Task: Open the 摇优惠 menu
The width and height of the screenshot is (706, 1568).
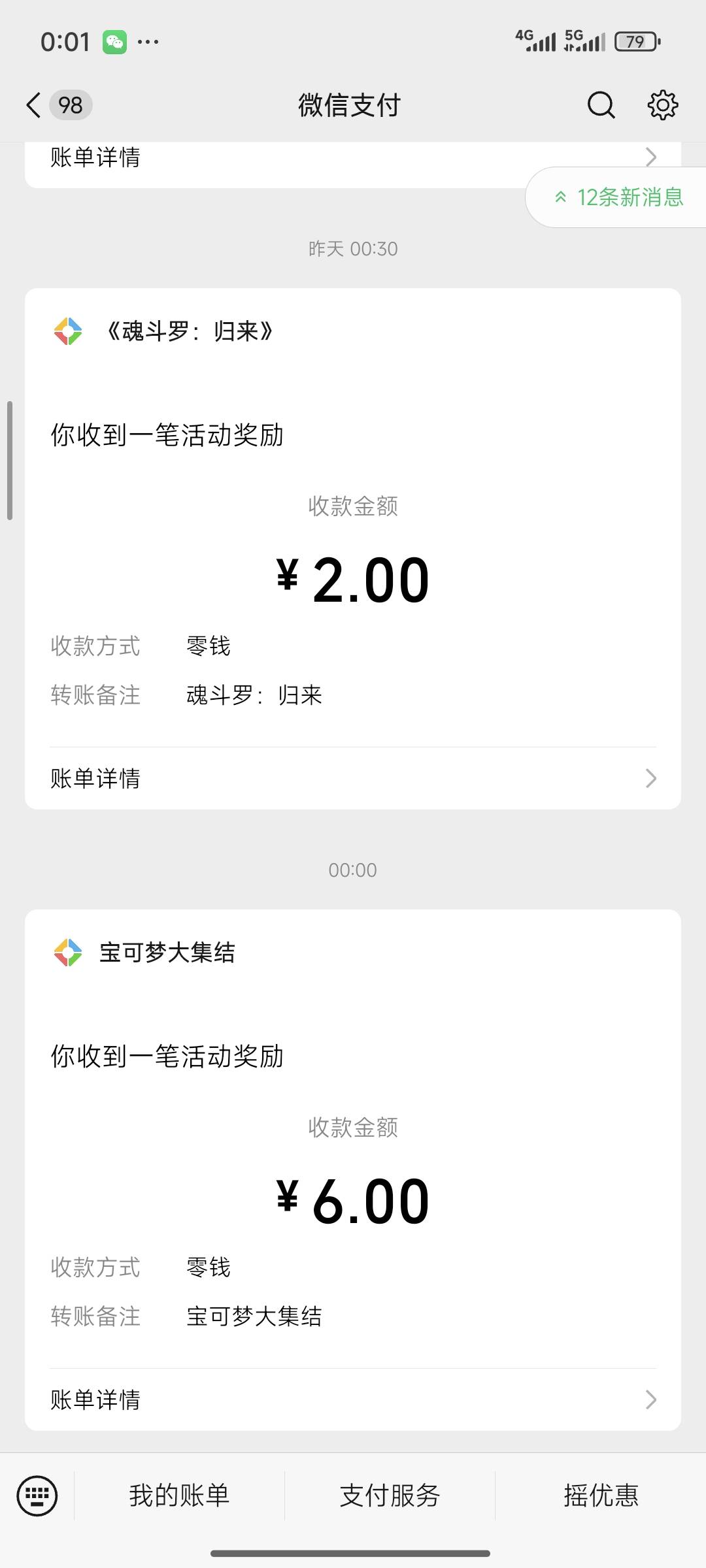Action: coord(600,1495)
